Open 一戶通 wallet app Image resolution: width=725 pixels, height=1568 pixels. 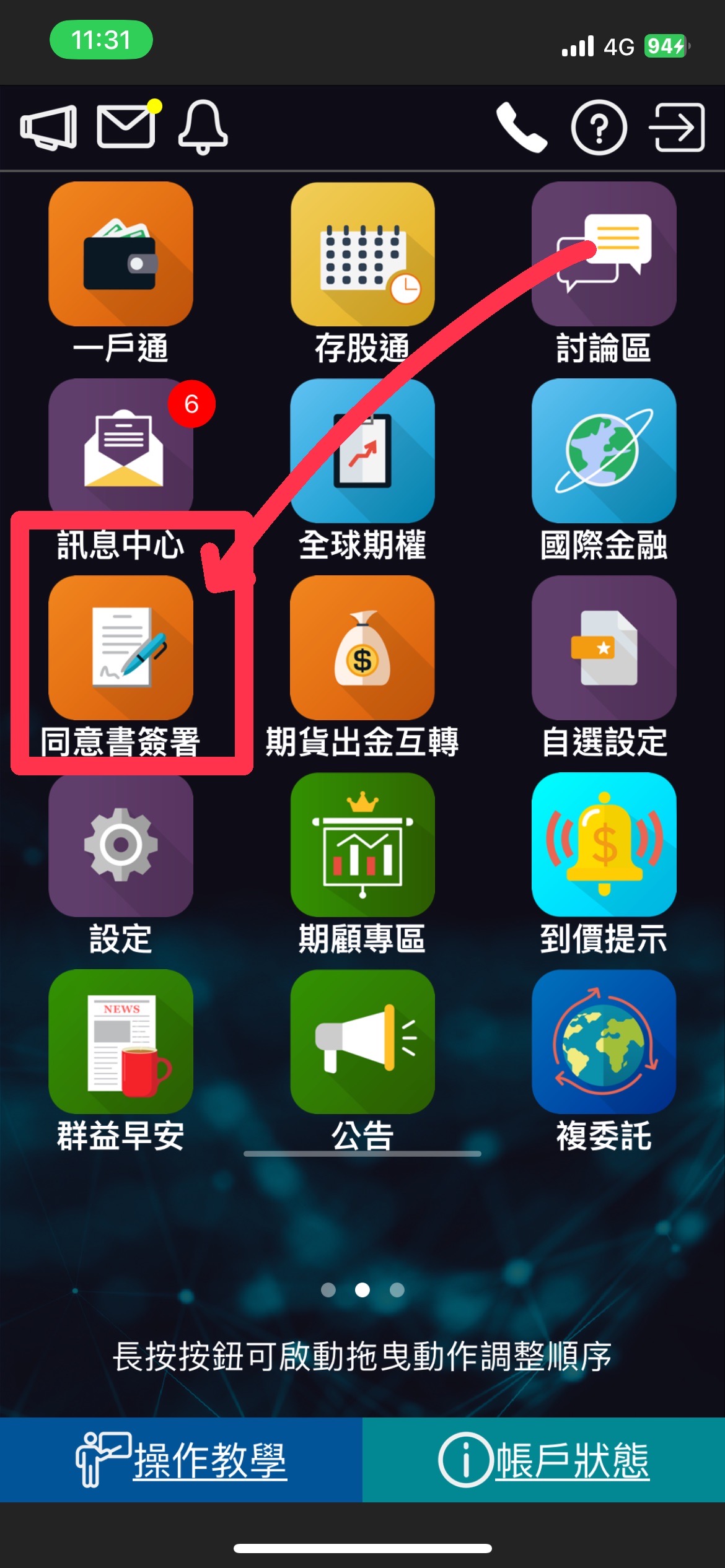coord(121,254)
